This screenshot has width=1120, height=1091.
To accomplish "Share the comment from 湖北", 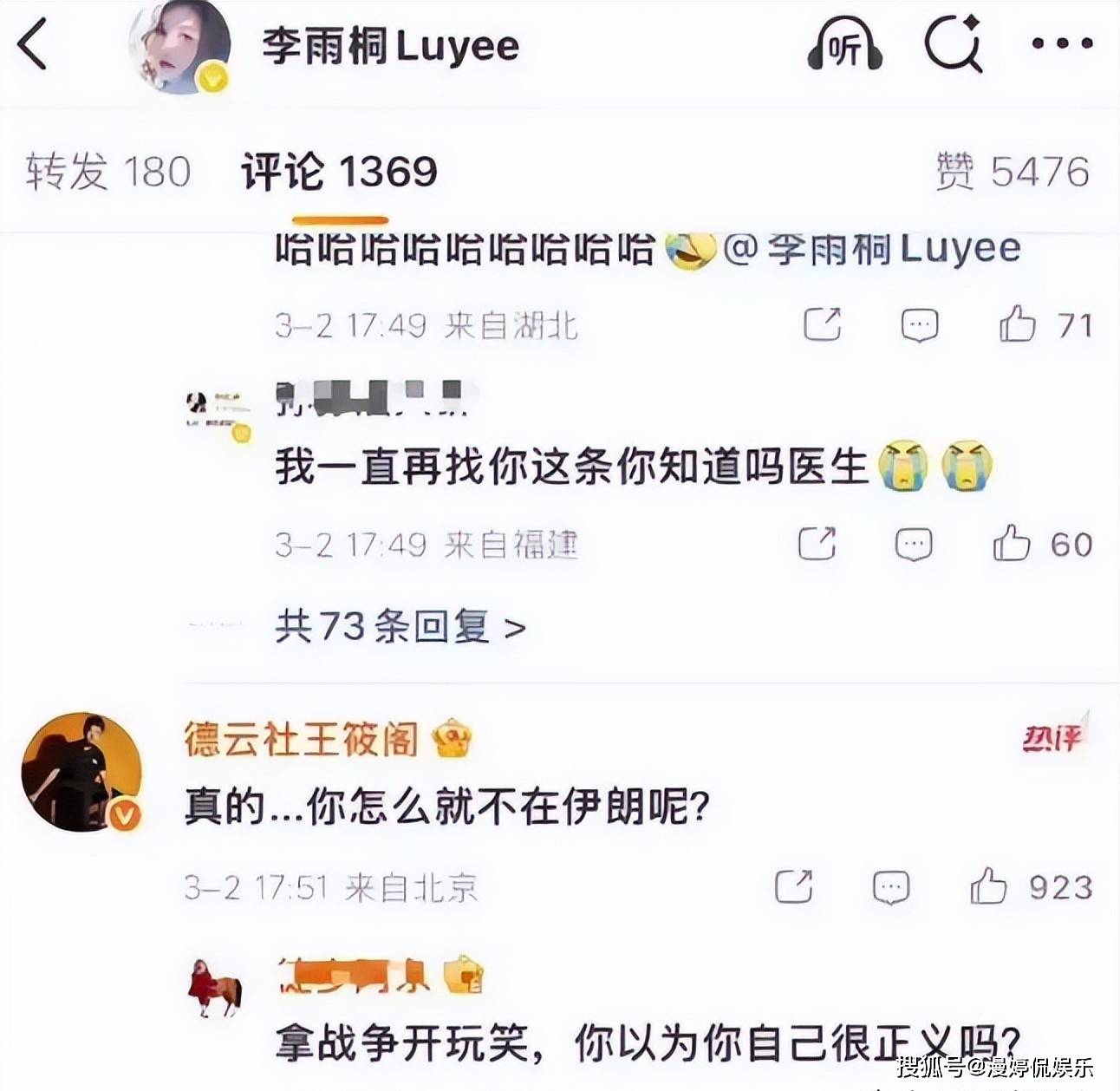I will click(822, 325).
